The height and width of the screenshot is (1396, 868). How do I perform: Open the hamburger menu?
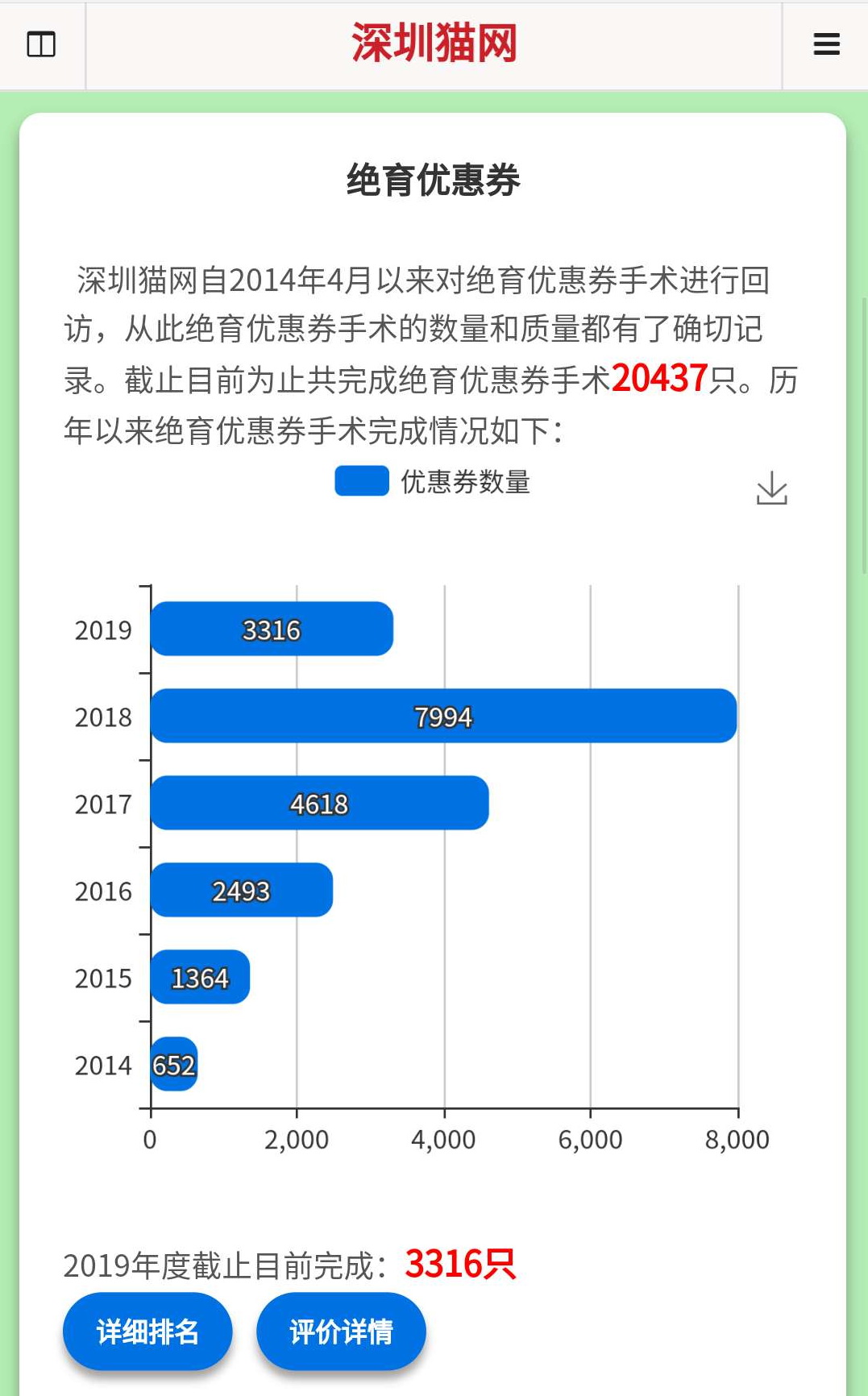point(826,44)
